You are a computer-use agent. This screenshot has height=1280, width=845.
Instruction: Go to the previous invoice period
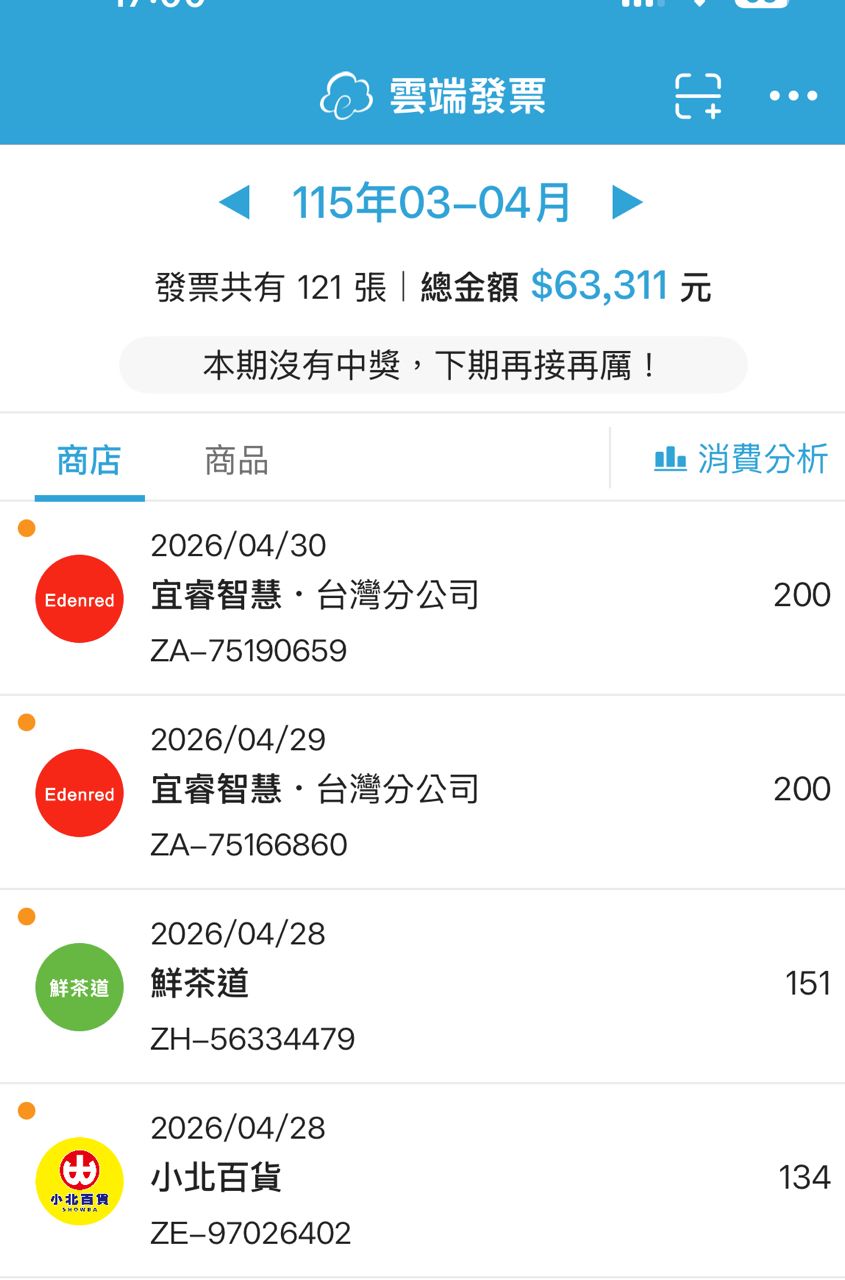(x=234, y=203)
